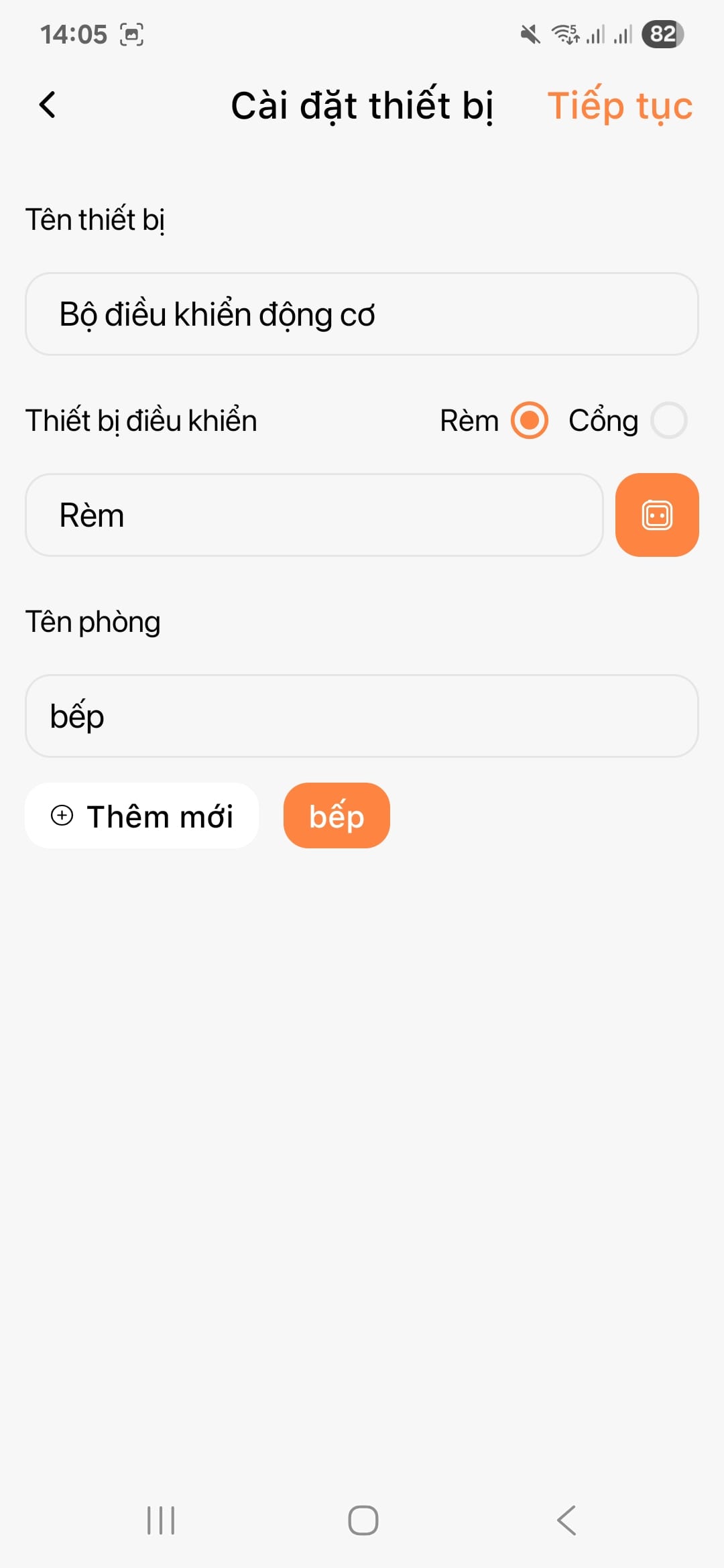Tap the Tên phòng field showing bếp
This screenshot has height=1568, width=724.
tap(362, 716)
